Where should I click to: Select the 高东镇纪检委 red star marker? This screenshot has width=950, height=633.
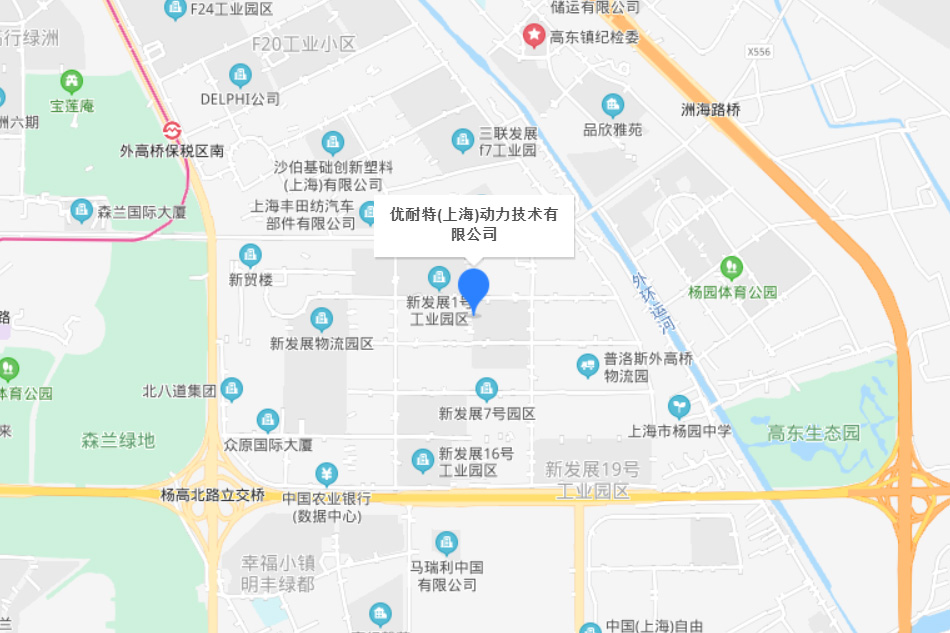click(x=534, y=38)
